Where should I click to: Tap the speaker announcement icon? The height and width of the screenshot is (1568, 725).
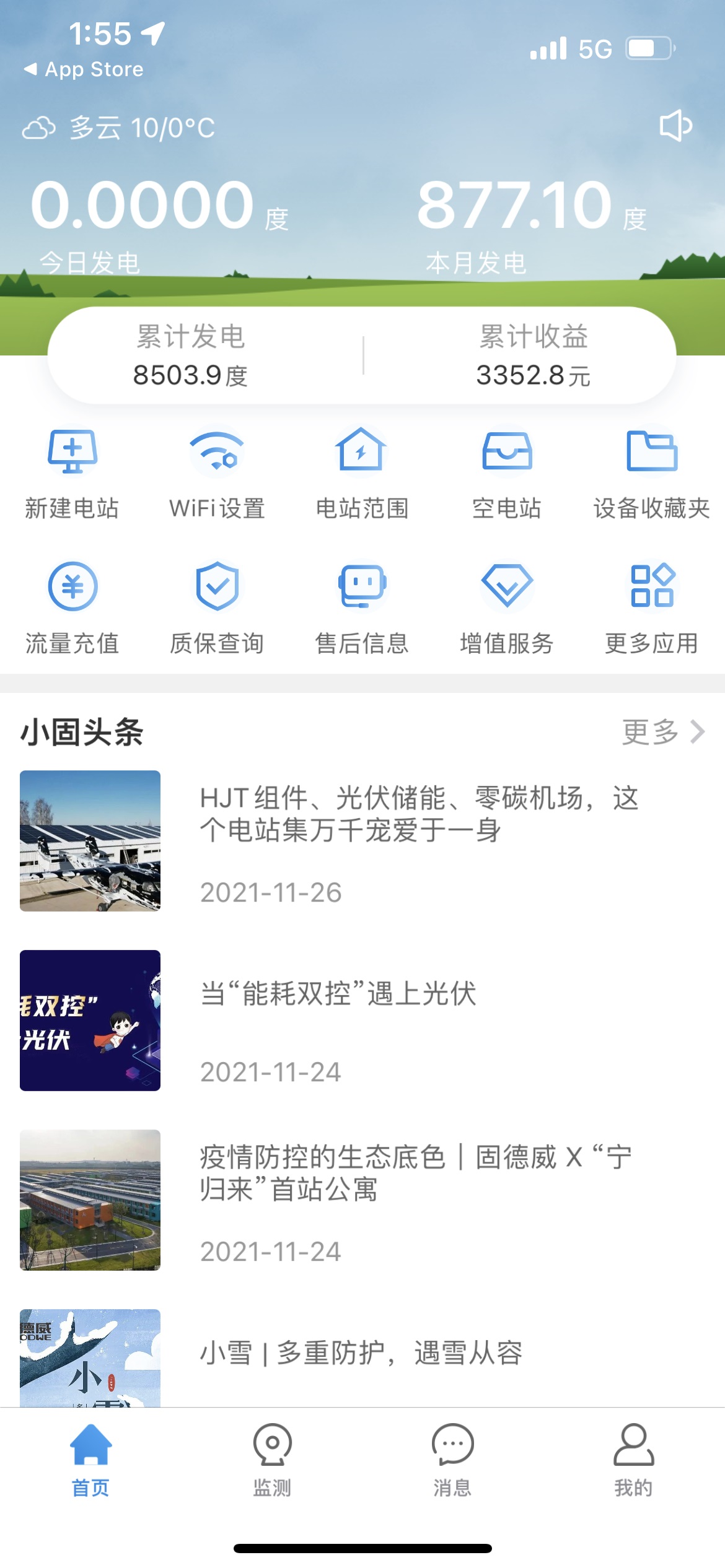pyautogui.click(x=675, y=126)
